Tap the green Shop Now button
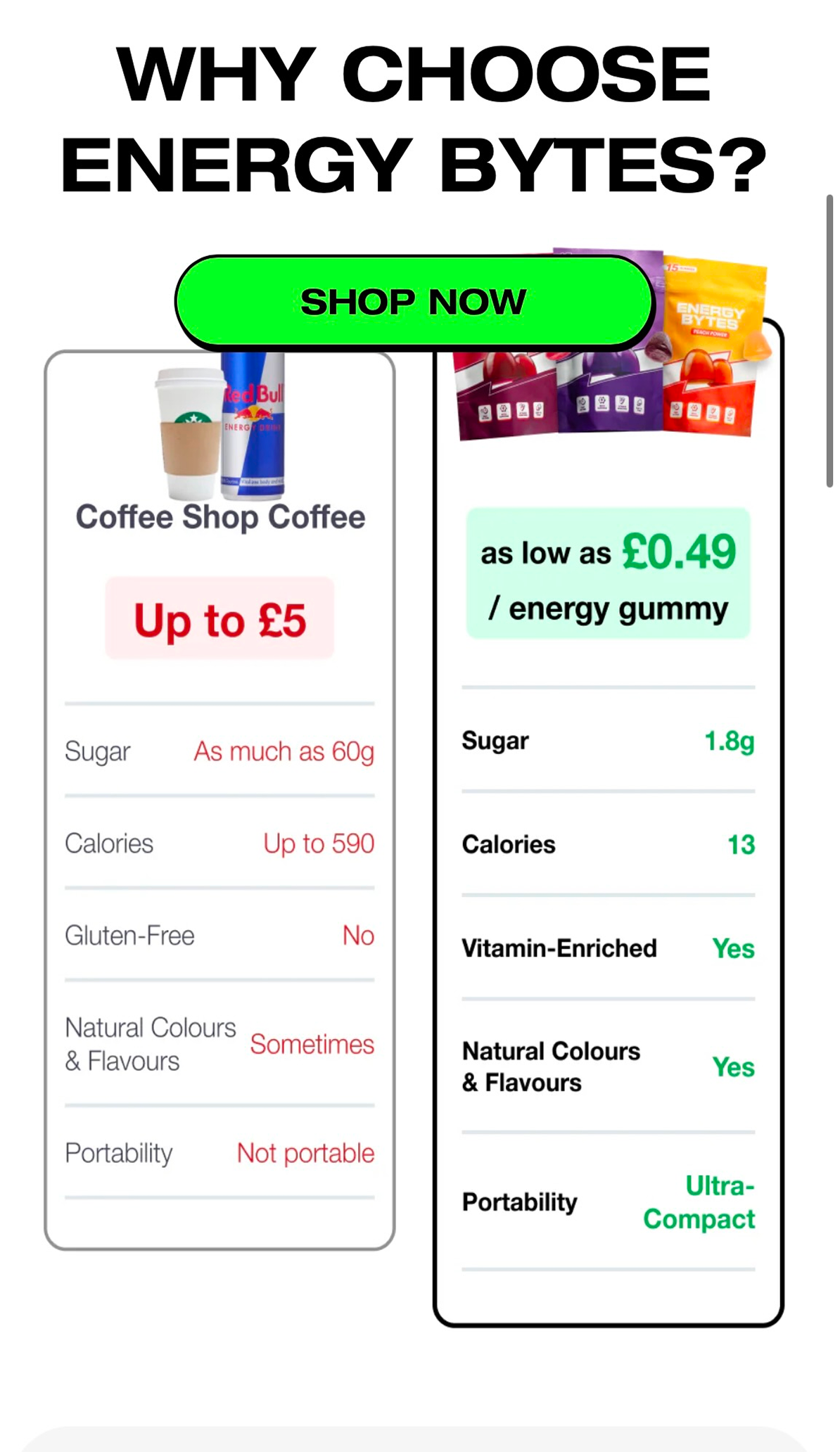The height and width of the screenshot is (1452, 840). pyautogui.click(x=414, y=302)
